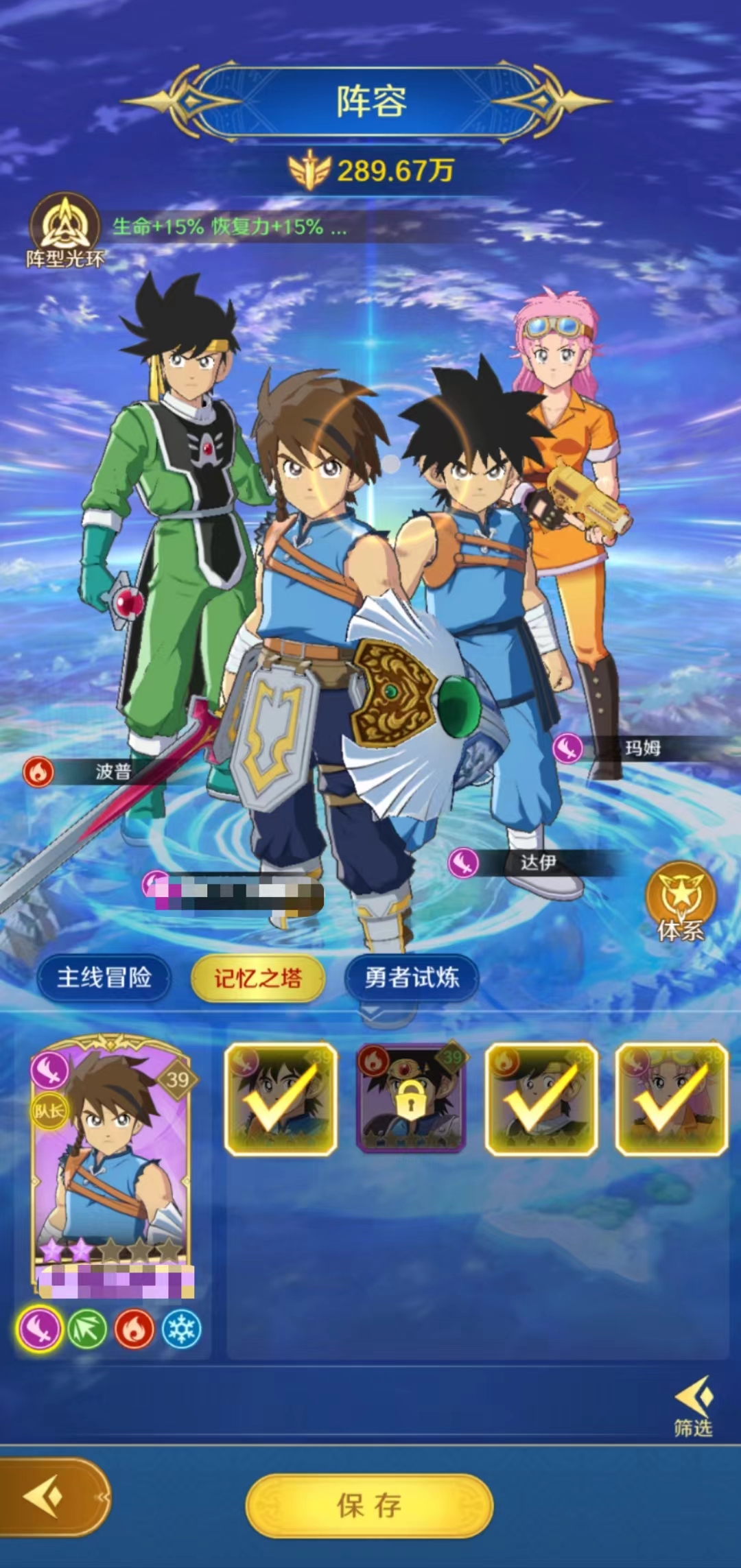Switch to the 主线冒险 tab

pos(104,977)
